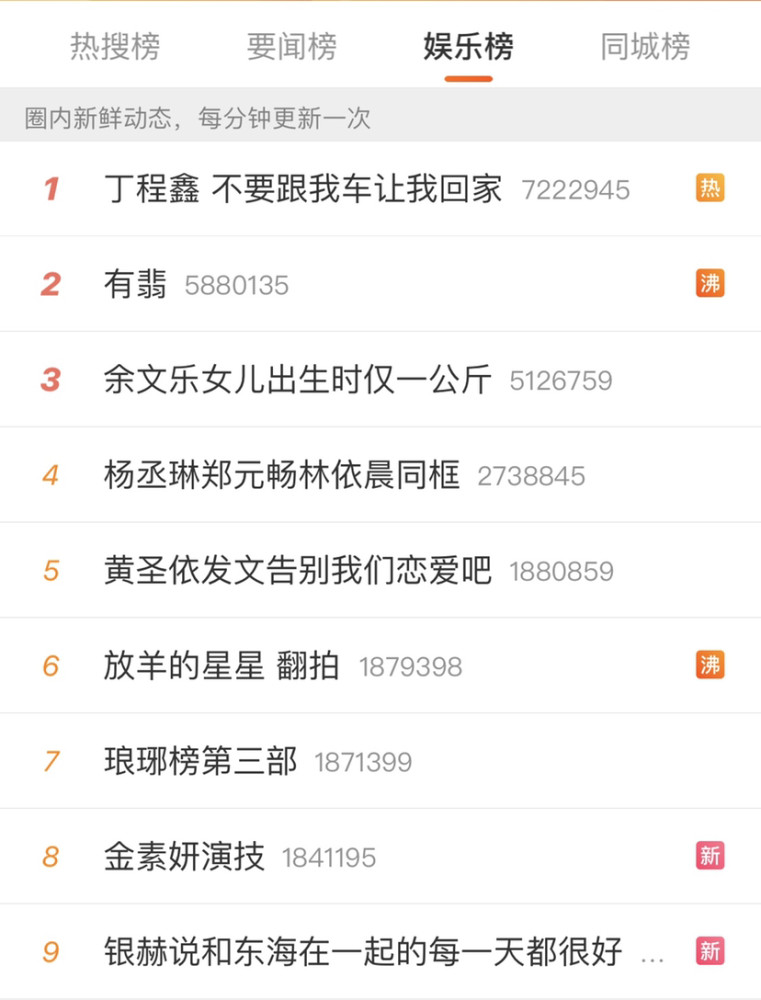This screenshot has width=761, height=1000.
Task: Open topic 银赫说和东海在一起的每一天都很好
Action: click(363, 952)
